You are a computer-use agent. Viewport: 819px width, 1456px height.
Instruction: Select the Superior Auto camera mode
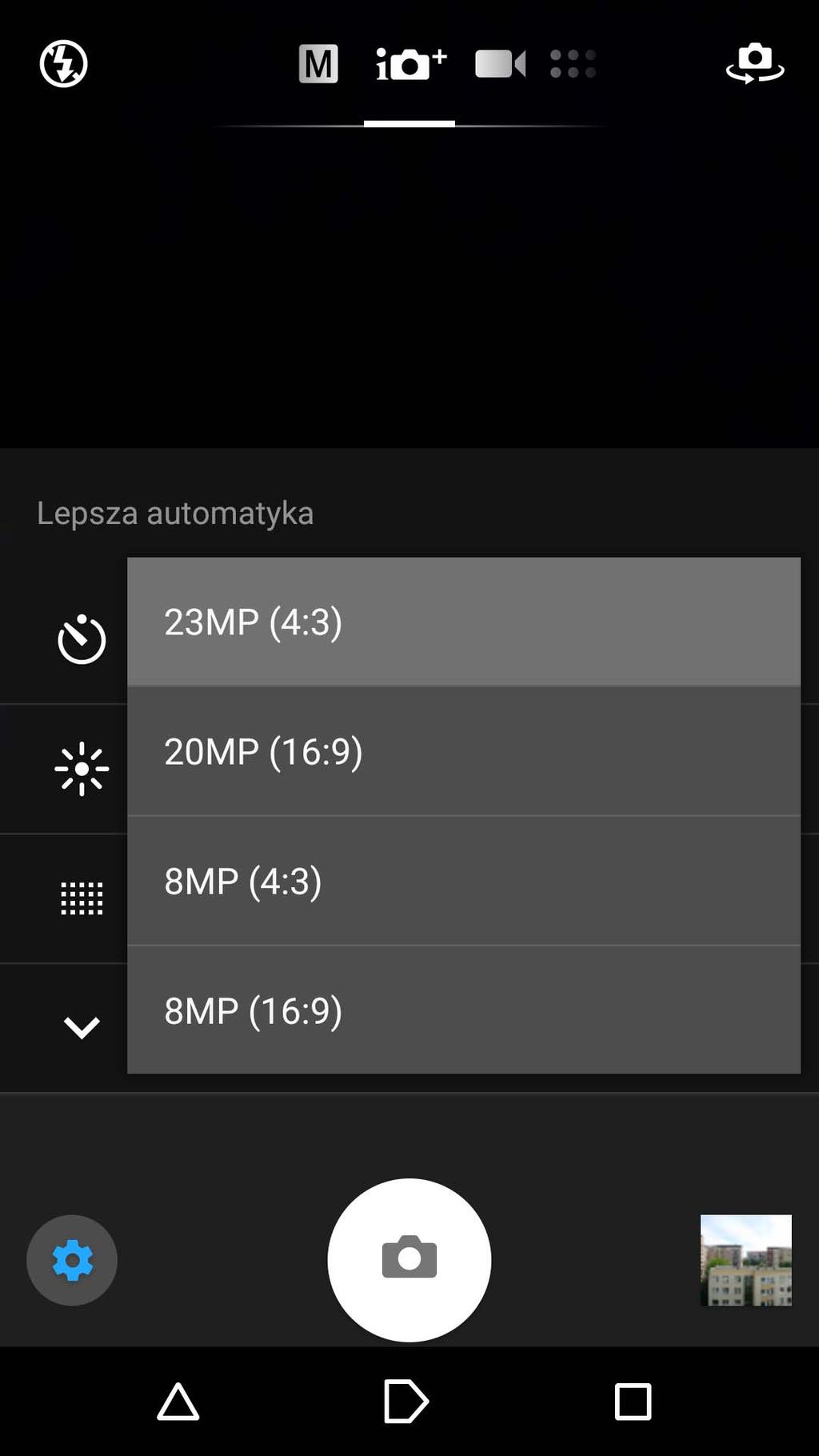click(x=411, y=64)
